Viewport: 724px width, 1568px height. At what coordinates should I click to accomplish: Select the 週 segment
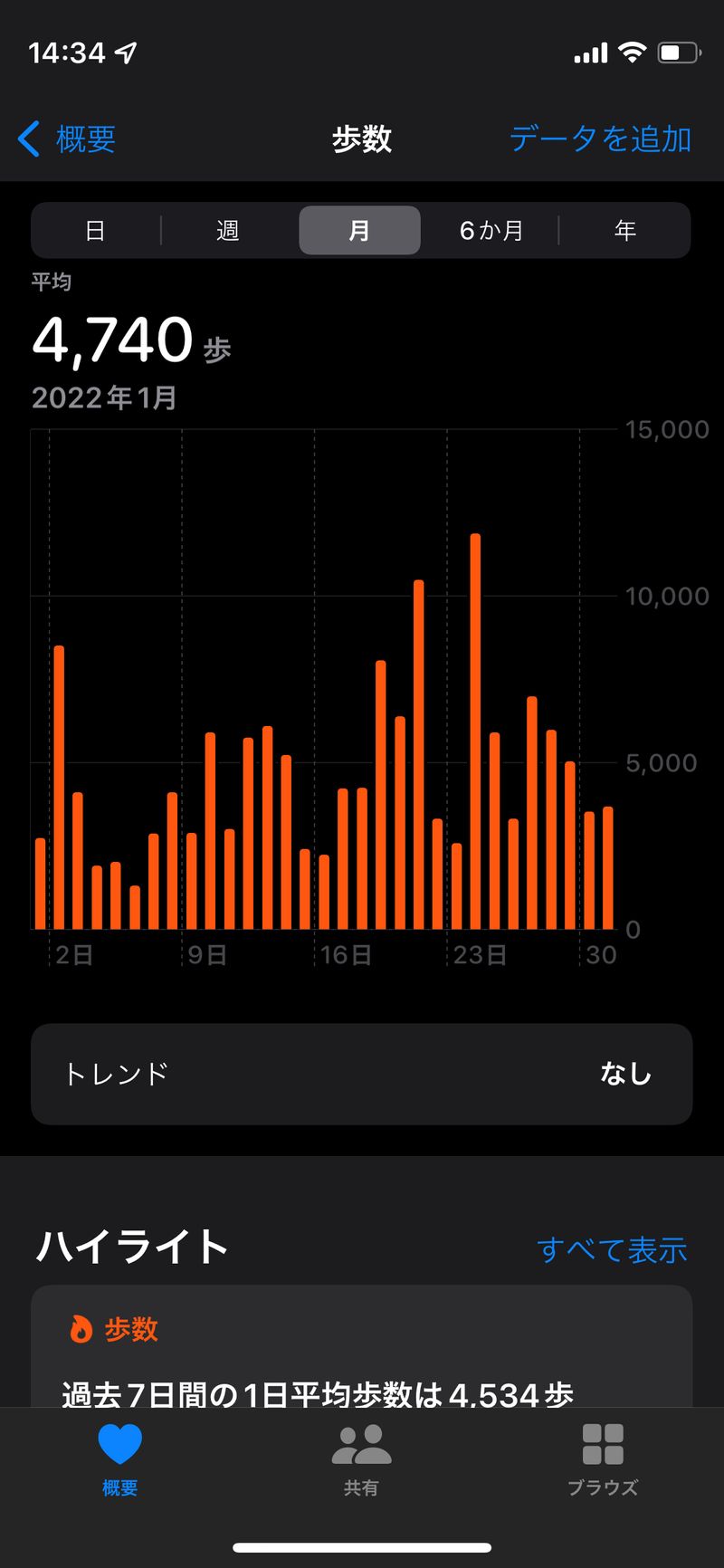point(227,231)
